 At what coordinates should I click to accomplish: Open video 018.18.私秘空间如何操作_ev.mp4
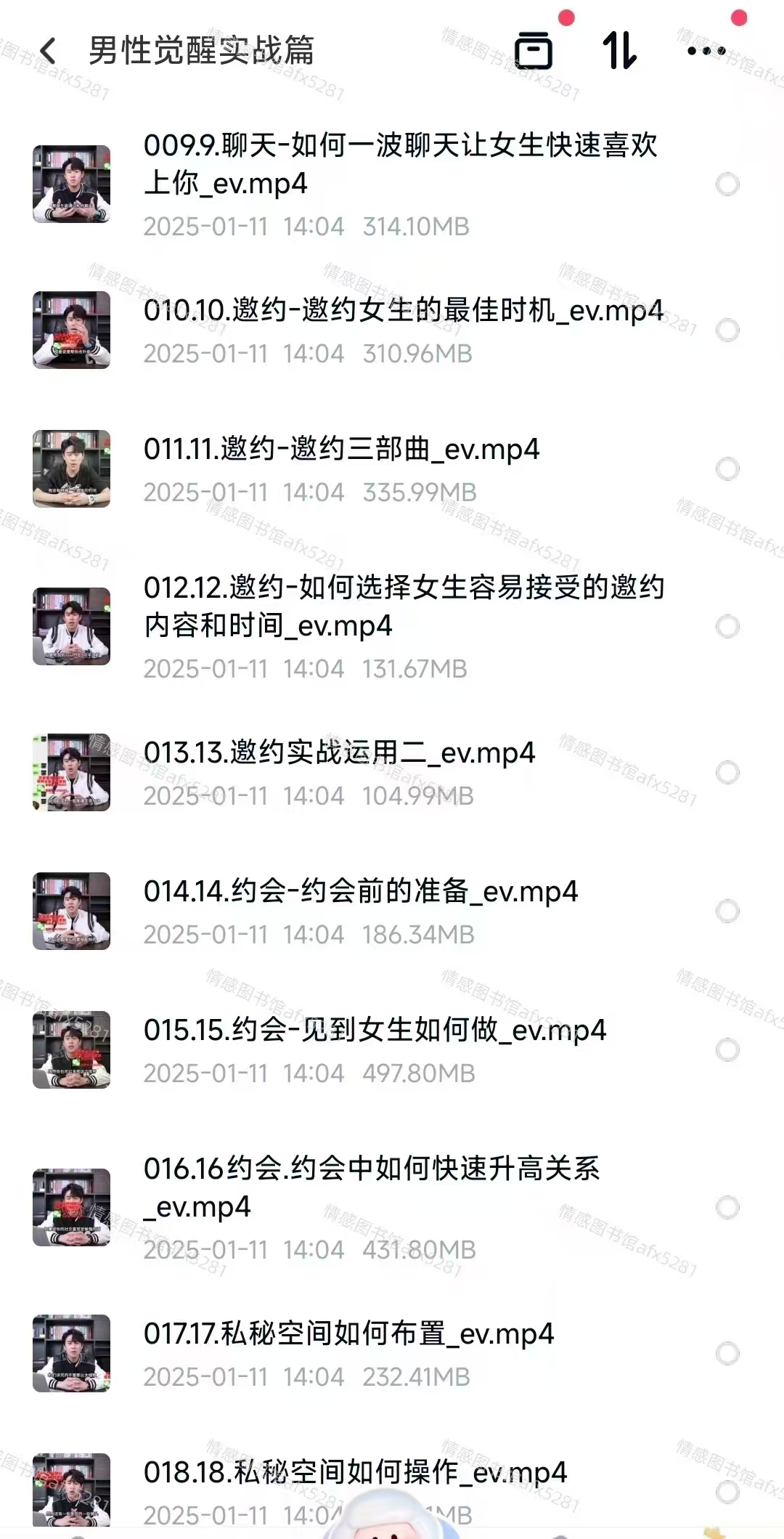[x=355, y=1473]
